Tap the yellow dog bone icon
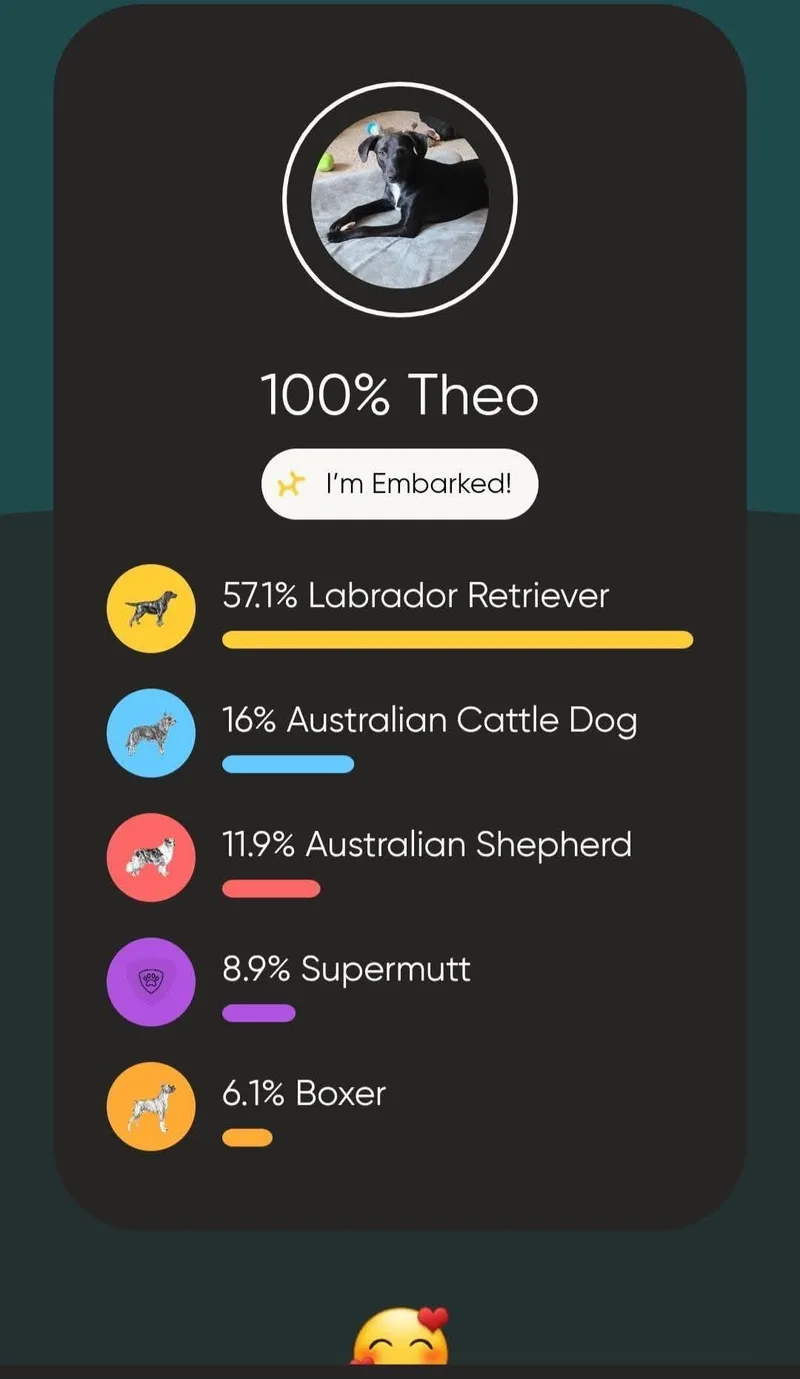Screen dimensions: 800x1379 tap(291, 484)
